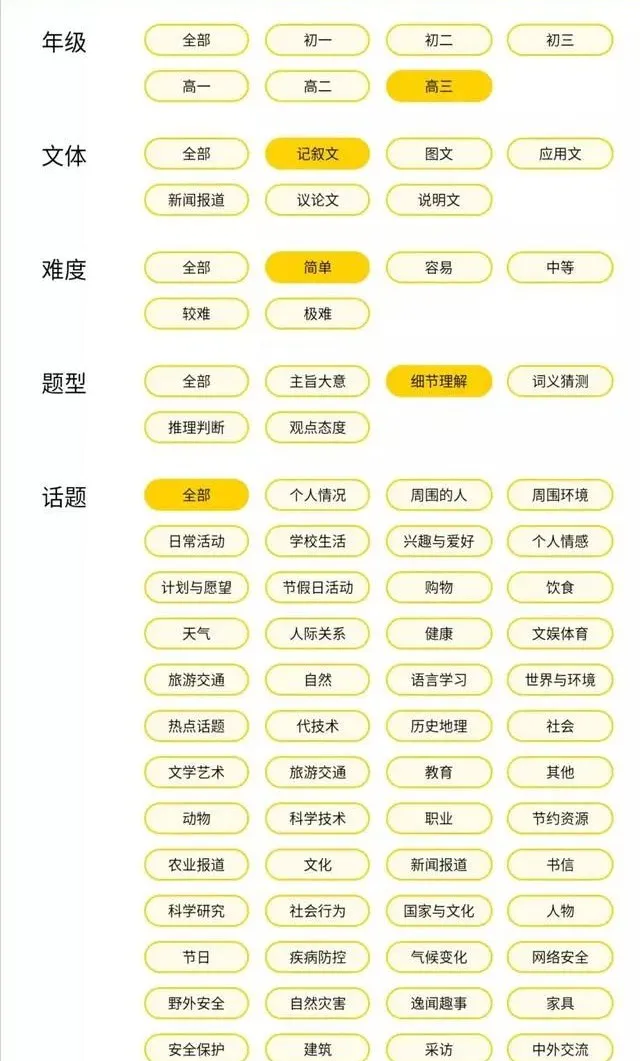Select the 动物 topic chip
Screen dimensions: 640x1061
tap(196, 818)
